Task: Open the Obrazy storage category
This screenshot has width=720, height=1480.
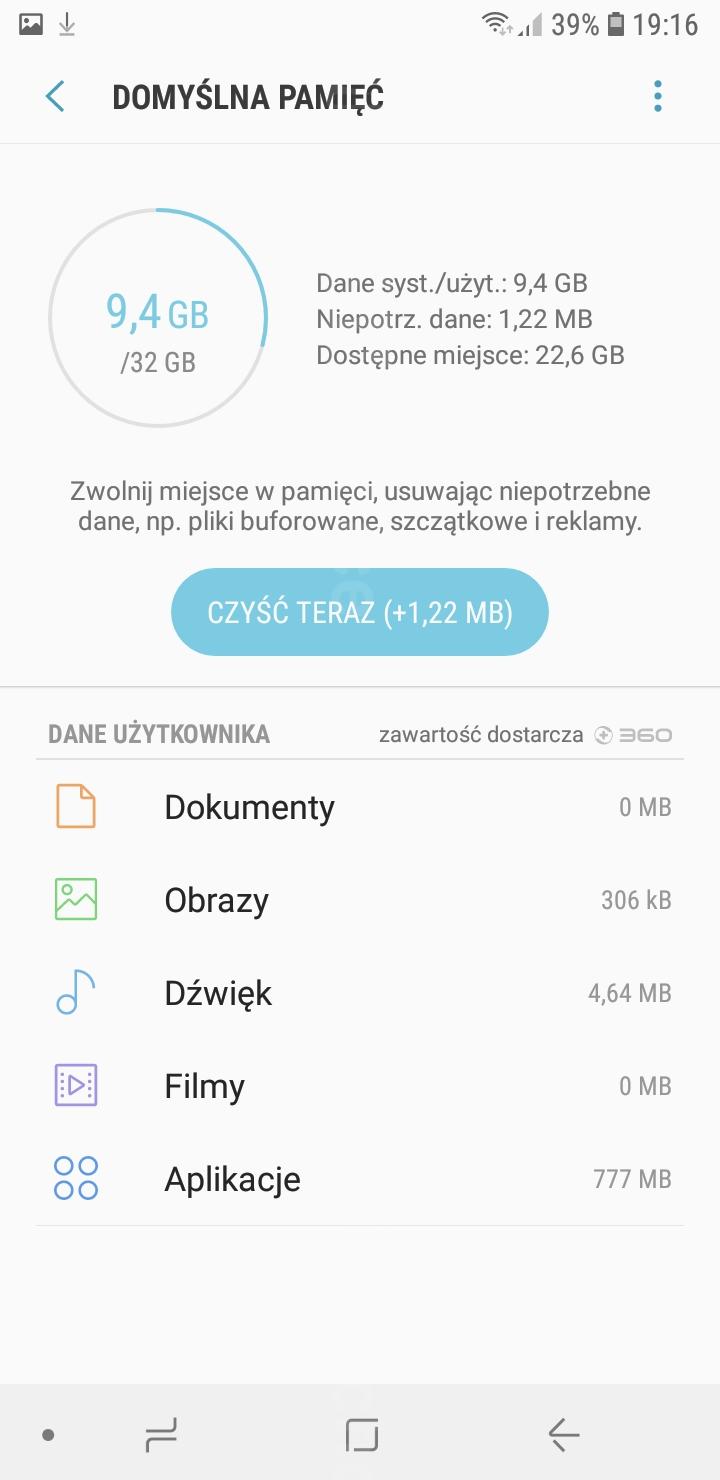Action: point(360,900)
